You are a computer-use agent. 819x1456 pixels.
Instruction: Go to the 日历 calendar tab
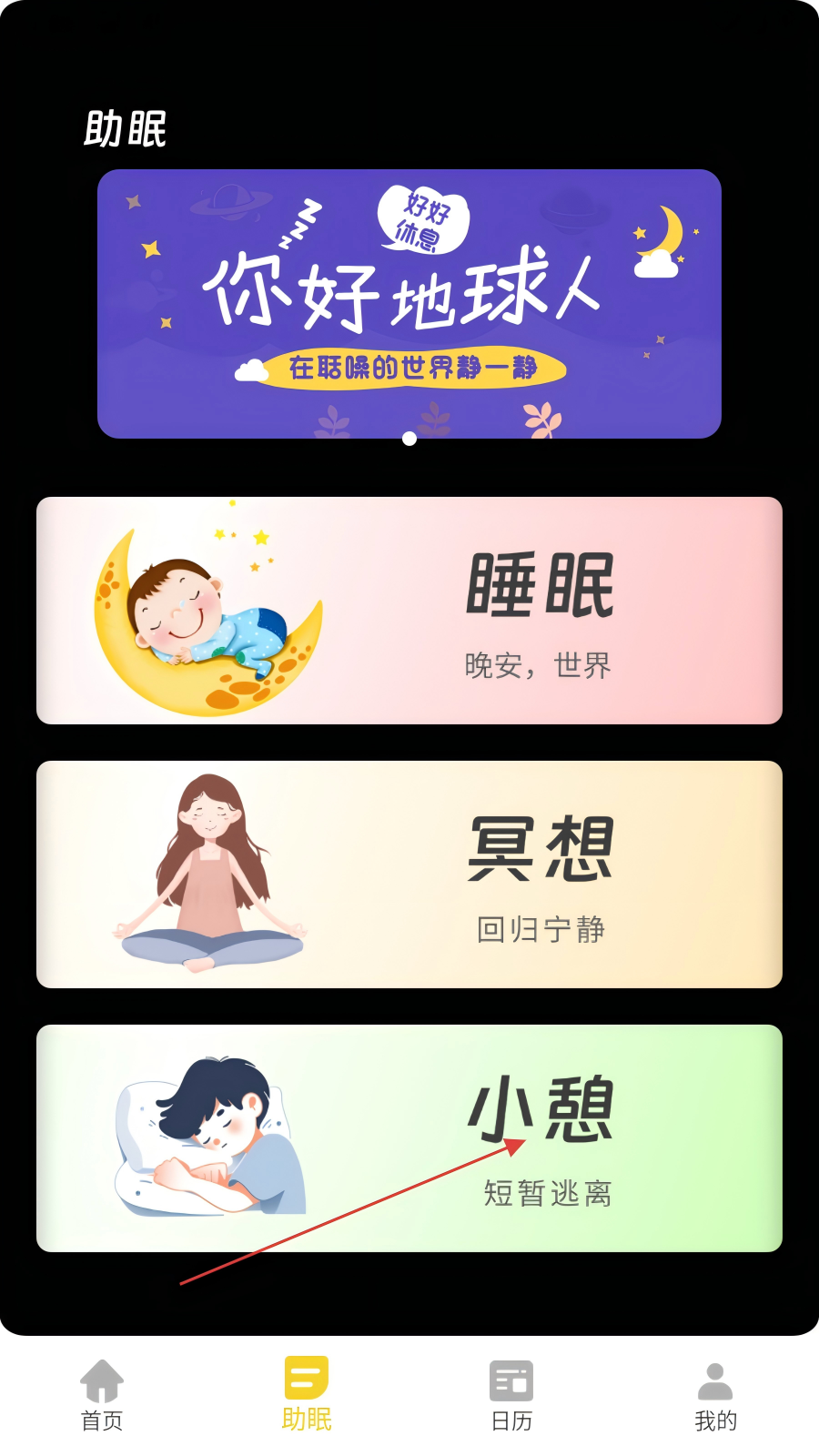(511, 1396)
